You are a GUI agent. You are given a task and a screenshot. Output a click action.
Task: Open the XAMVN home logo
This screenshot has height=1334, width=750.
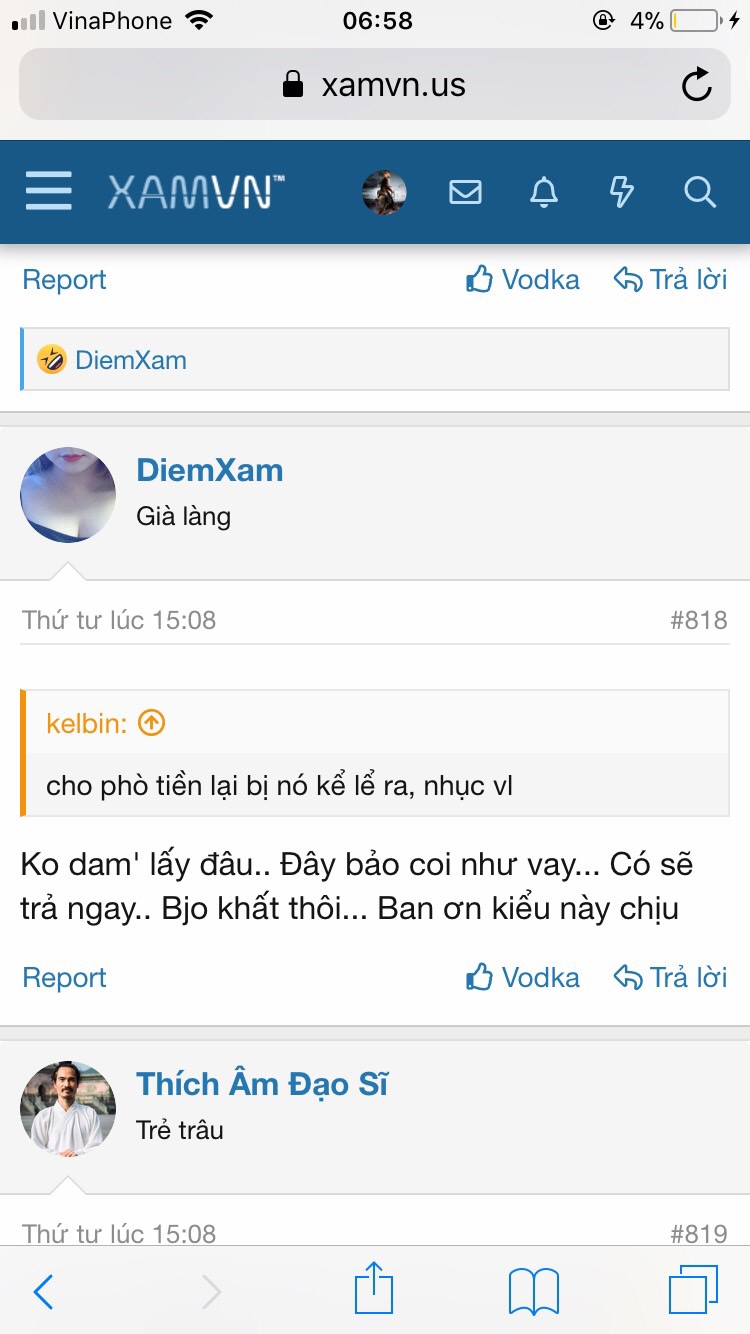tap(196, 191)
